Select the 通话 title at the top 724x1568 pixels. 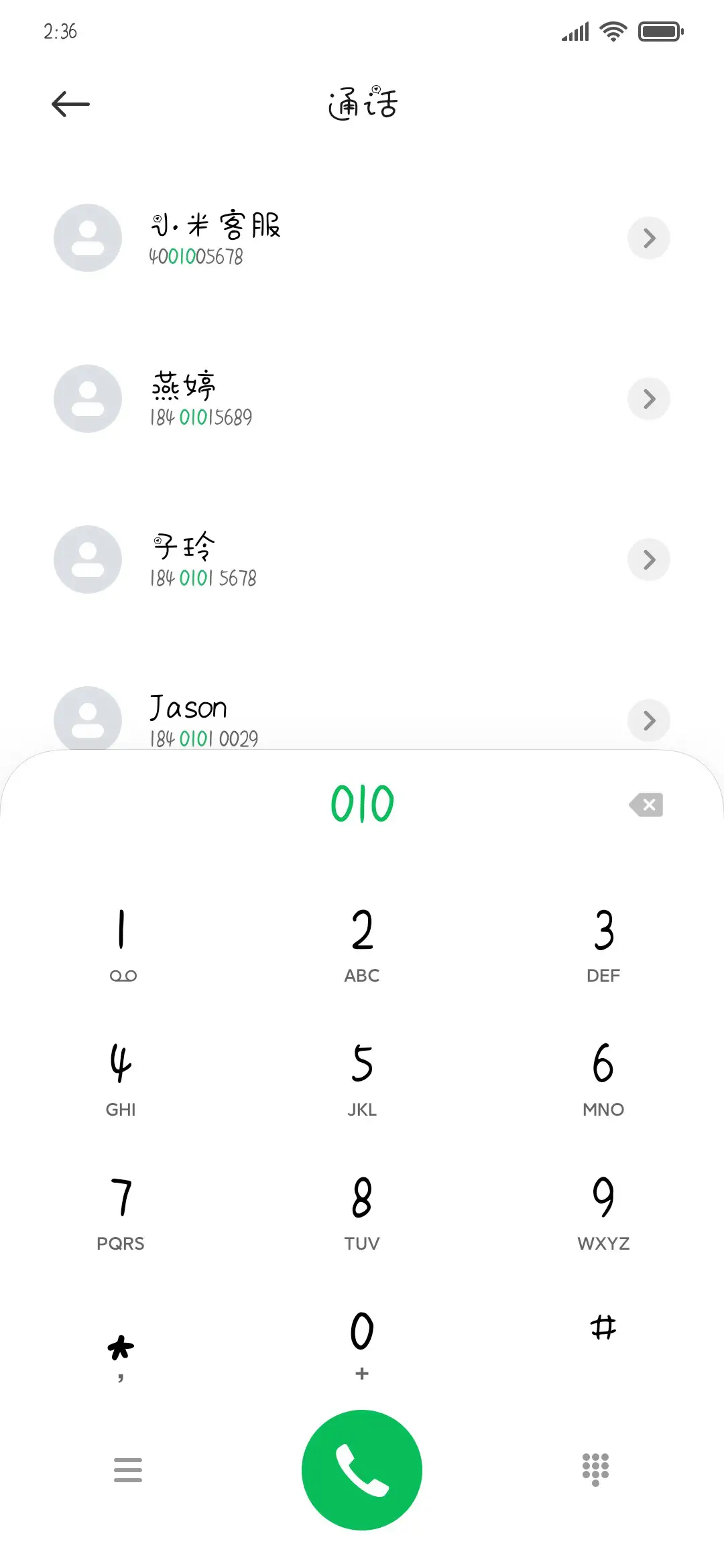pyautogui.click(x=362, y=104)
